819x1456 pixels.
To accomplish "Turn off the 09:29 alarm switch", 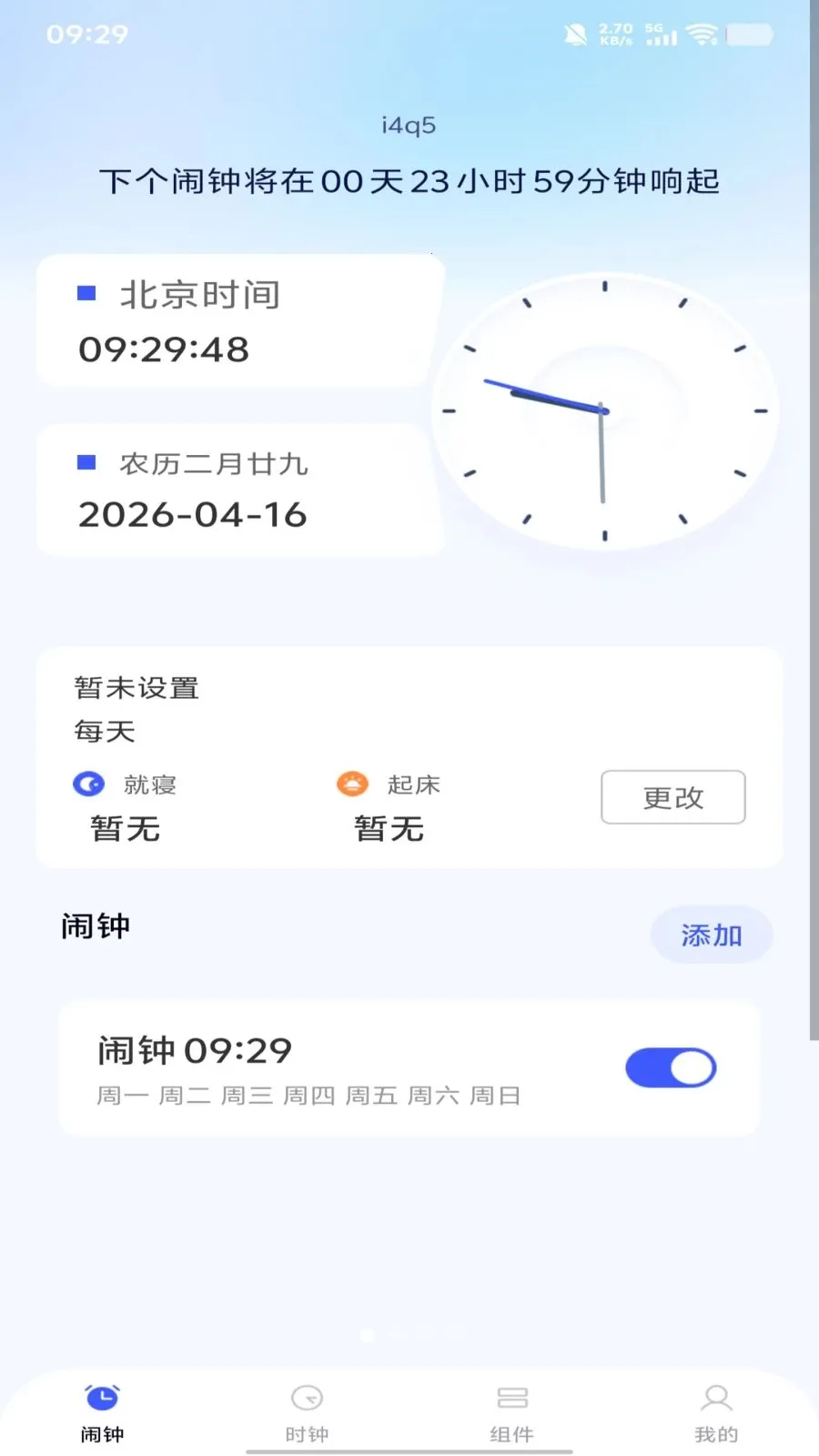I will point(671,1067).
